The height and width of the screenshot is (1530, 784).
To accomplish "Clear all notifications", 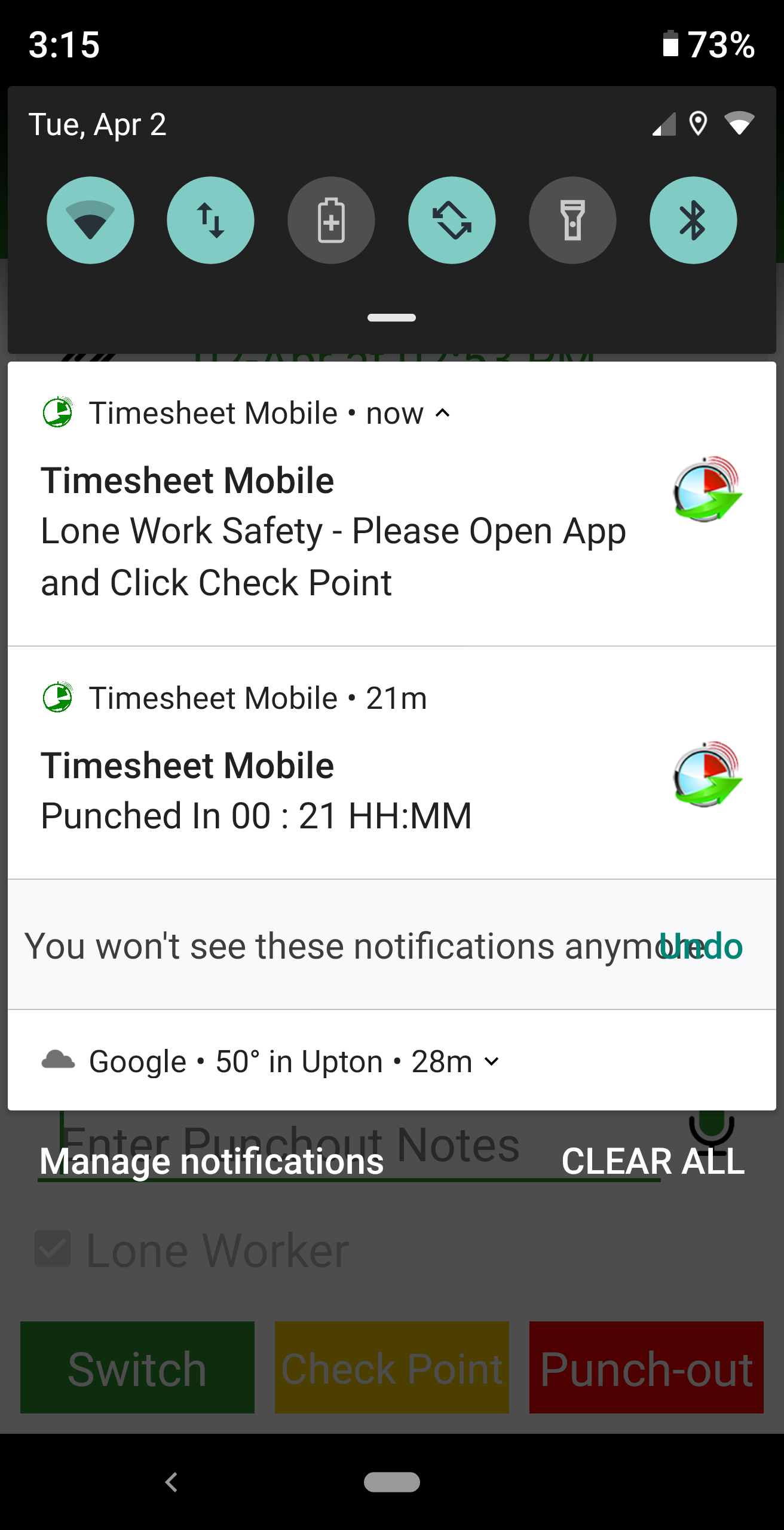I will click(653, 1161).
